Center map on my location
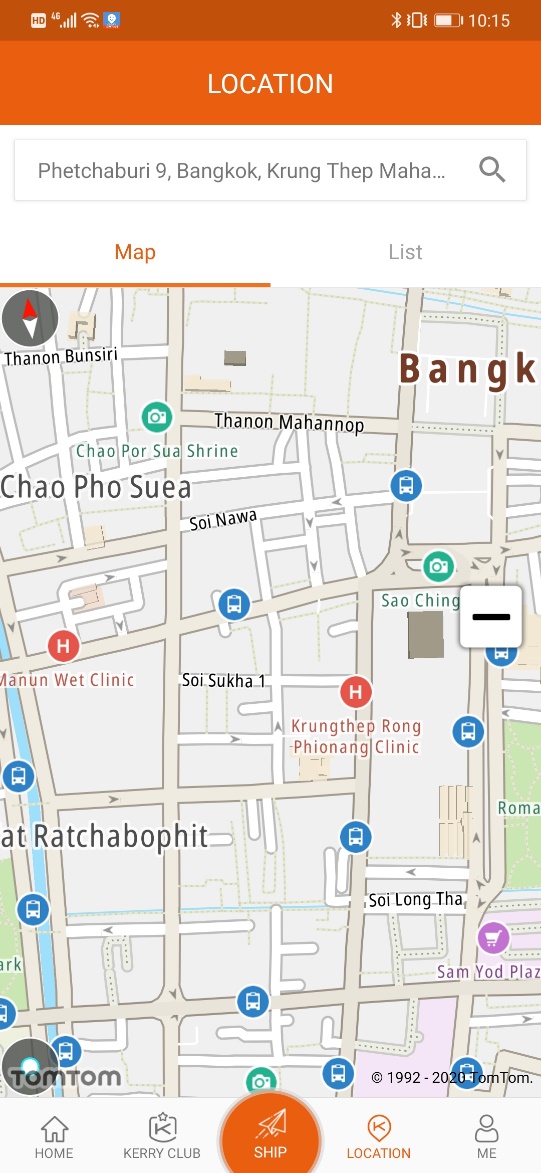 [x=30, y=1067]
